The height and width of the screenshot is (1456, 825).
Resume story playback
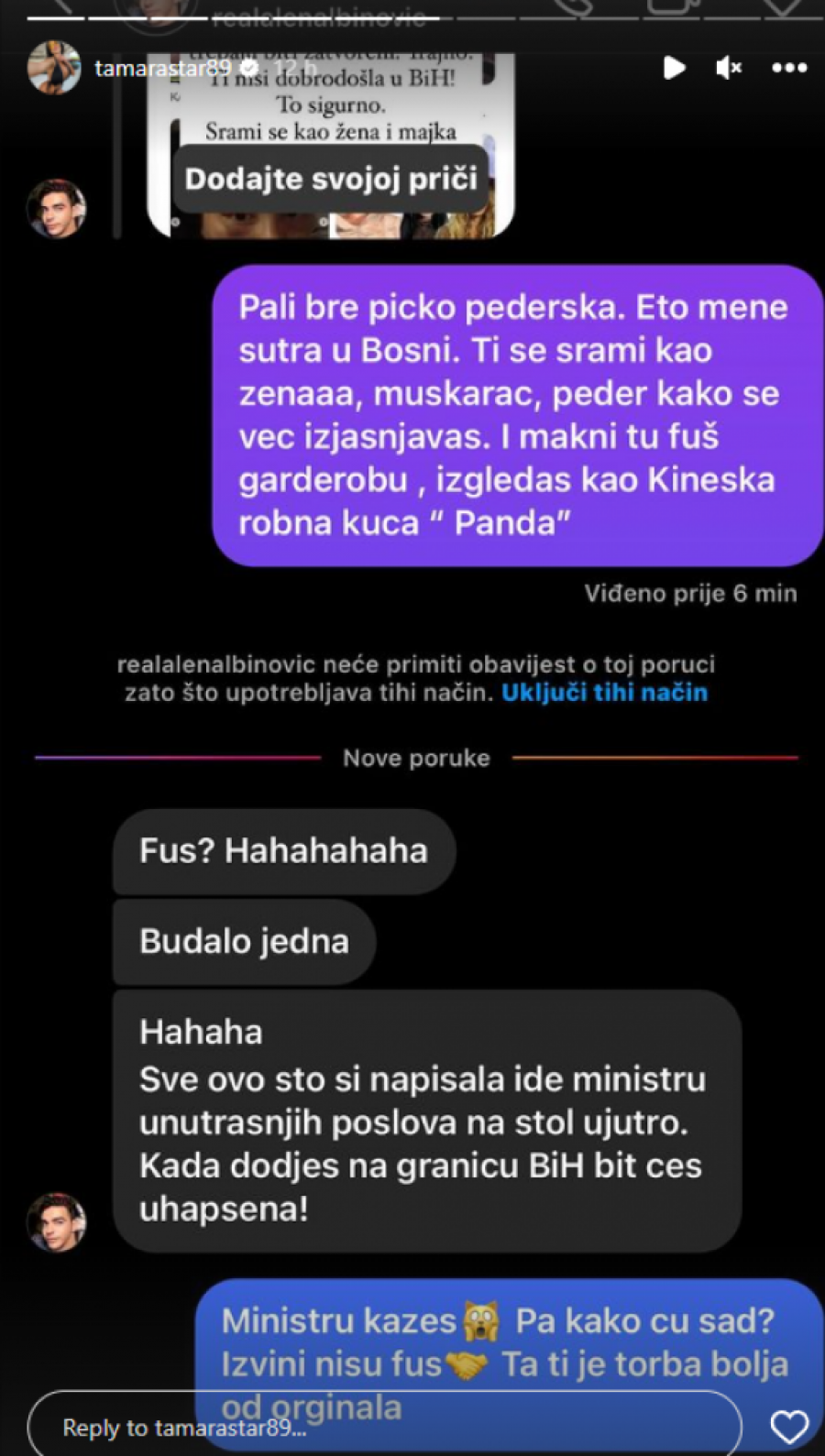tap(674, 68)
